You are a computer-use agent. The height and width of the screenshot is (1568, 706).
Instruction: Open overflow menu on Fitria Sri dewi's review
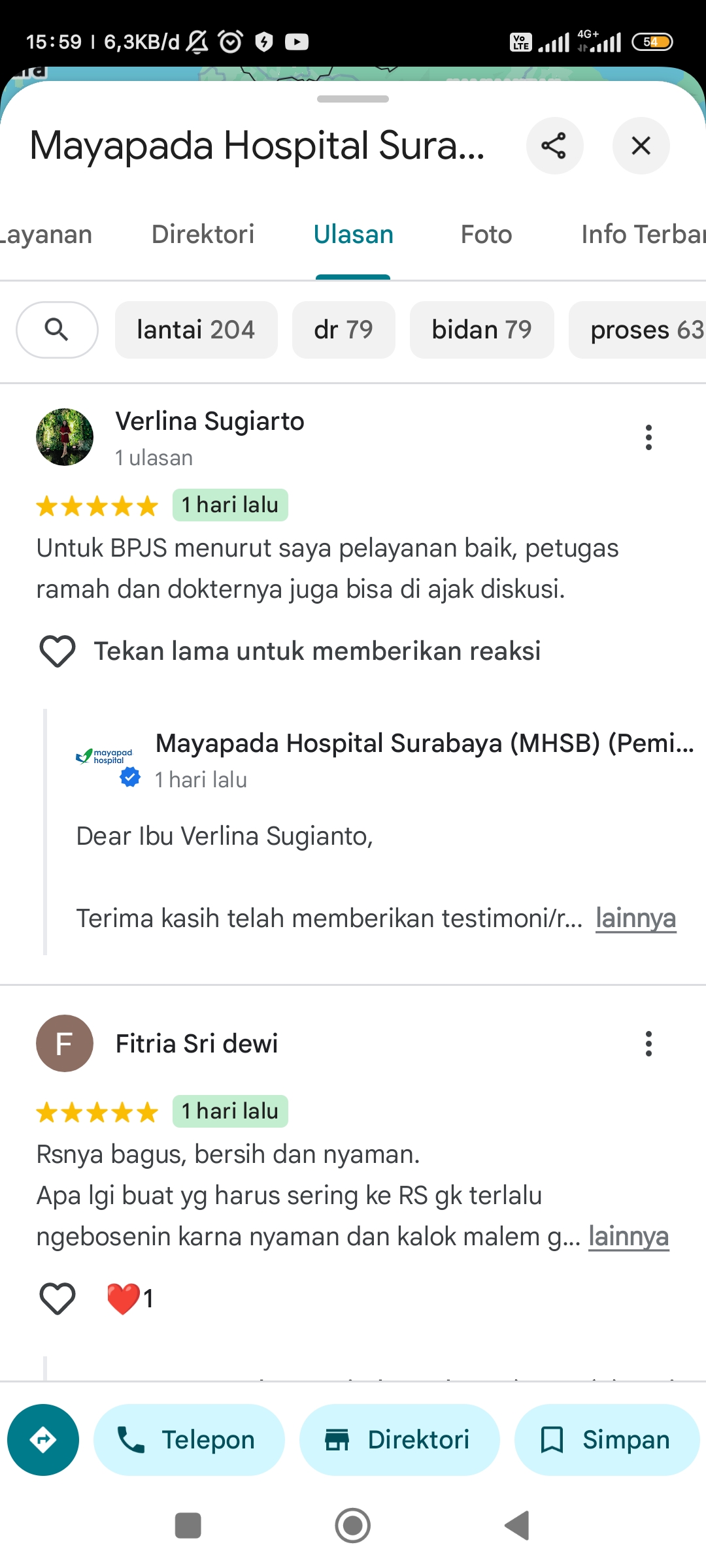click(648, 1044)
